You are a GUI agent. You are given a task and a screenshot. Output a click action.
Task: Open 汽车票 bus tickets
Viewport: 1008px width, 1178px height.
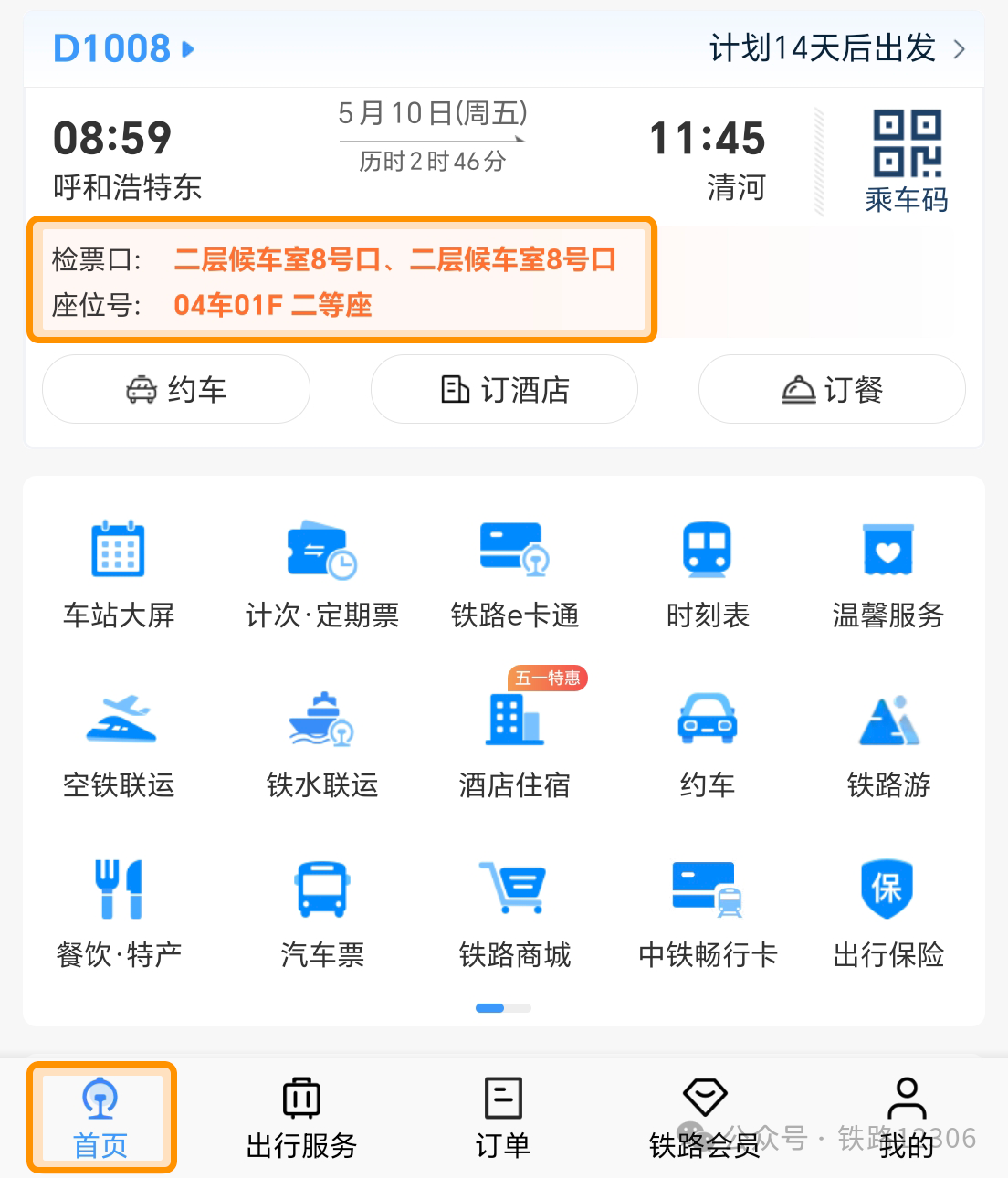(321, 913)
